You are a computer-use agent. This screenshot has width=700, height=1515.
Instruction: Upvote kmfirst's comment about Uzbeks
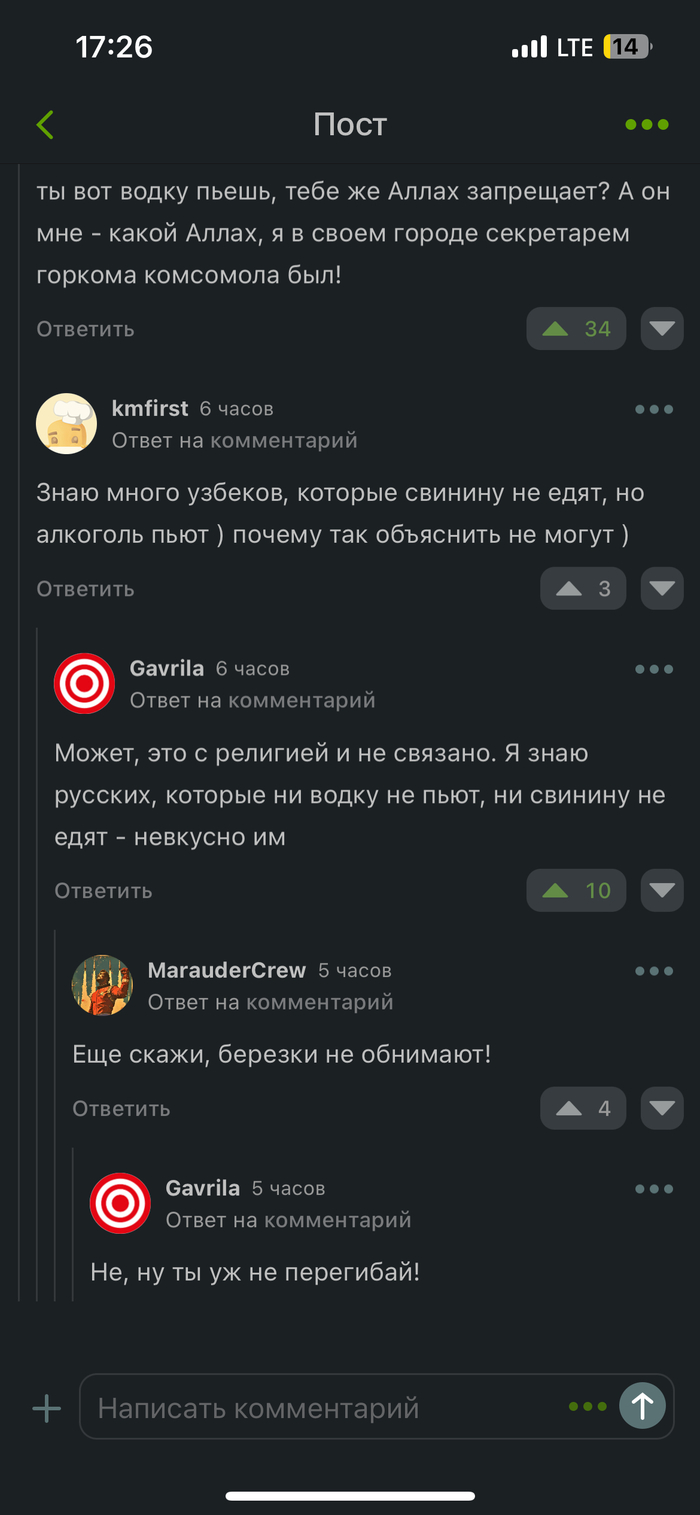click(583, 589)
